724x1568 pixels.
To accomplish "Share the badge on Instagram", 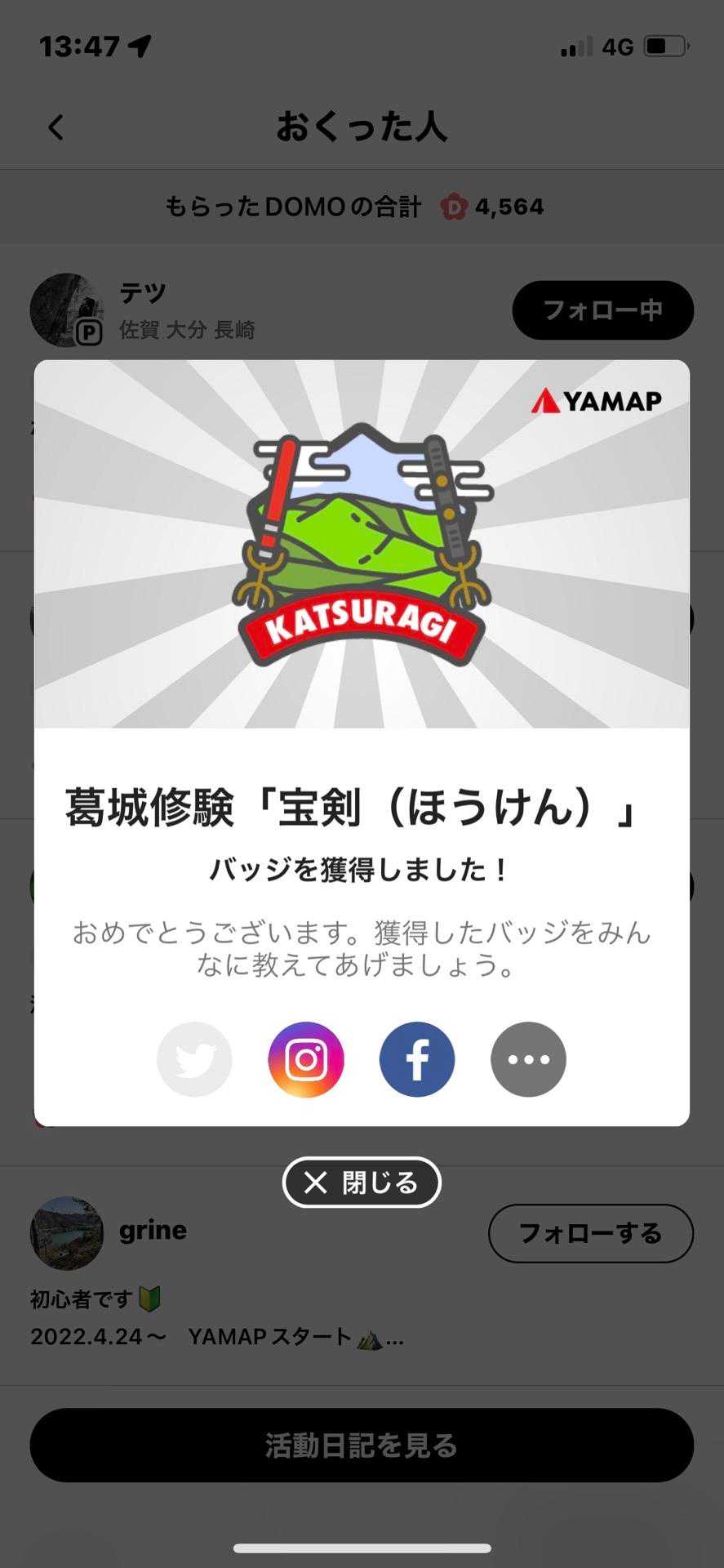I will pyautogui.click(x=306, y=1059).
